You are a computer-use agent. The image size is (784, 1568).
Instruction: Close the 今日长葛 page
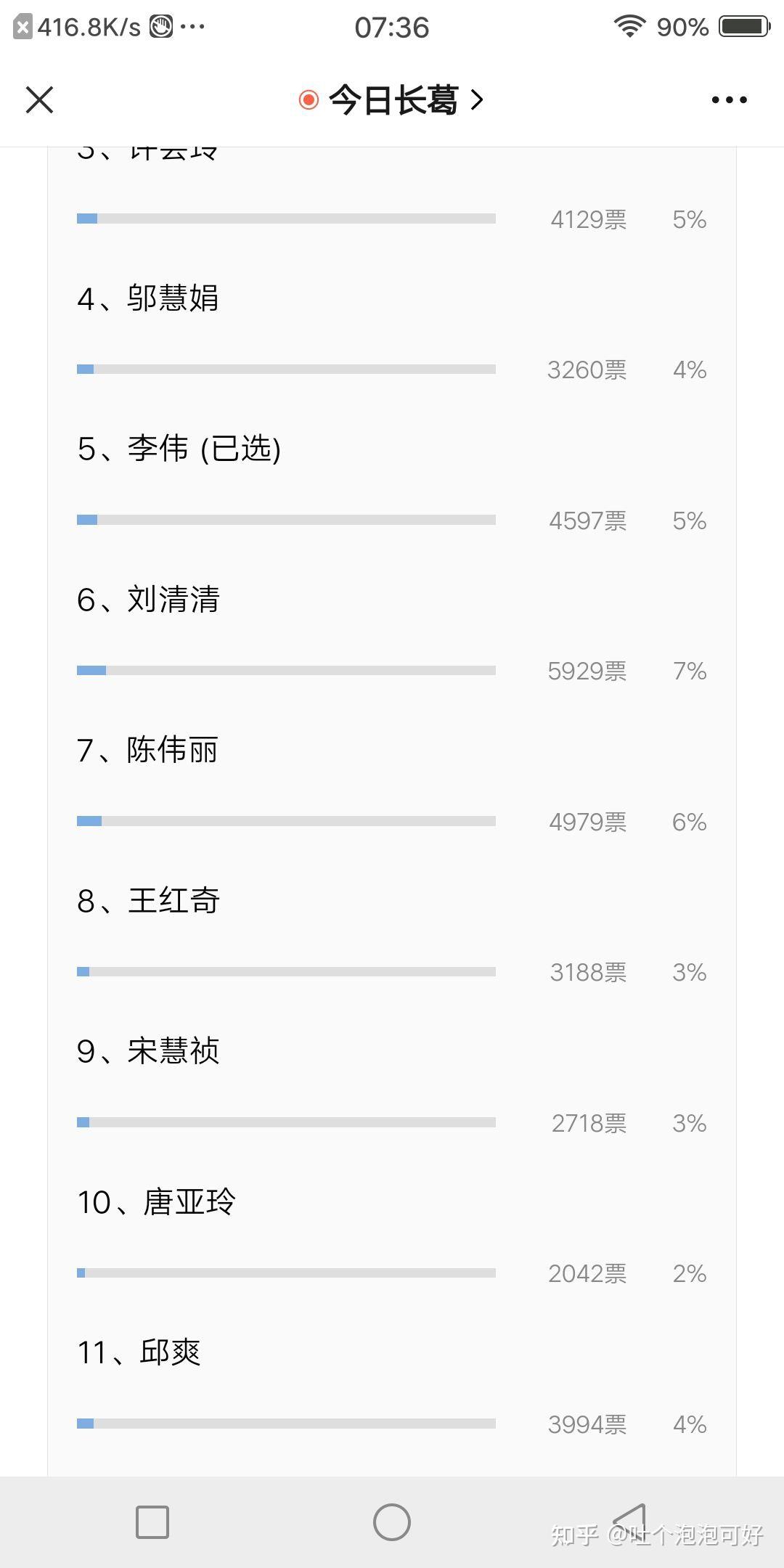coord(39,99)
